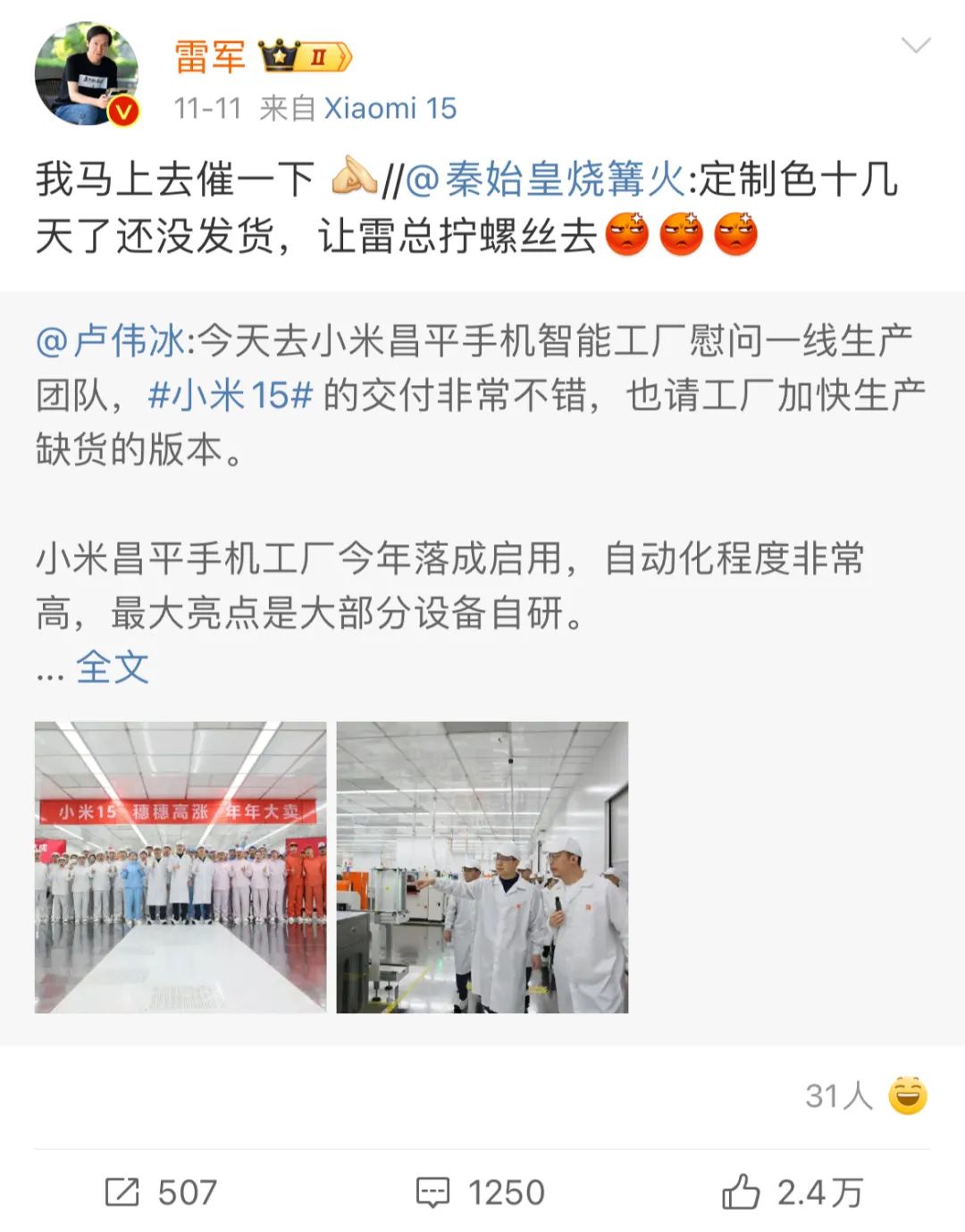
Task: Repost this post with 507 reposts
Action: 161,1193
